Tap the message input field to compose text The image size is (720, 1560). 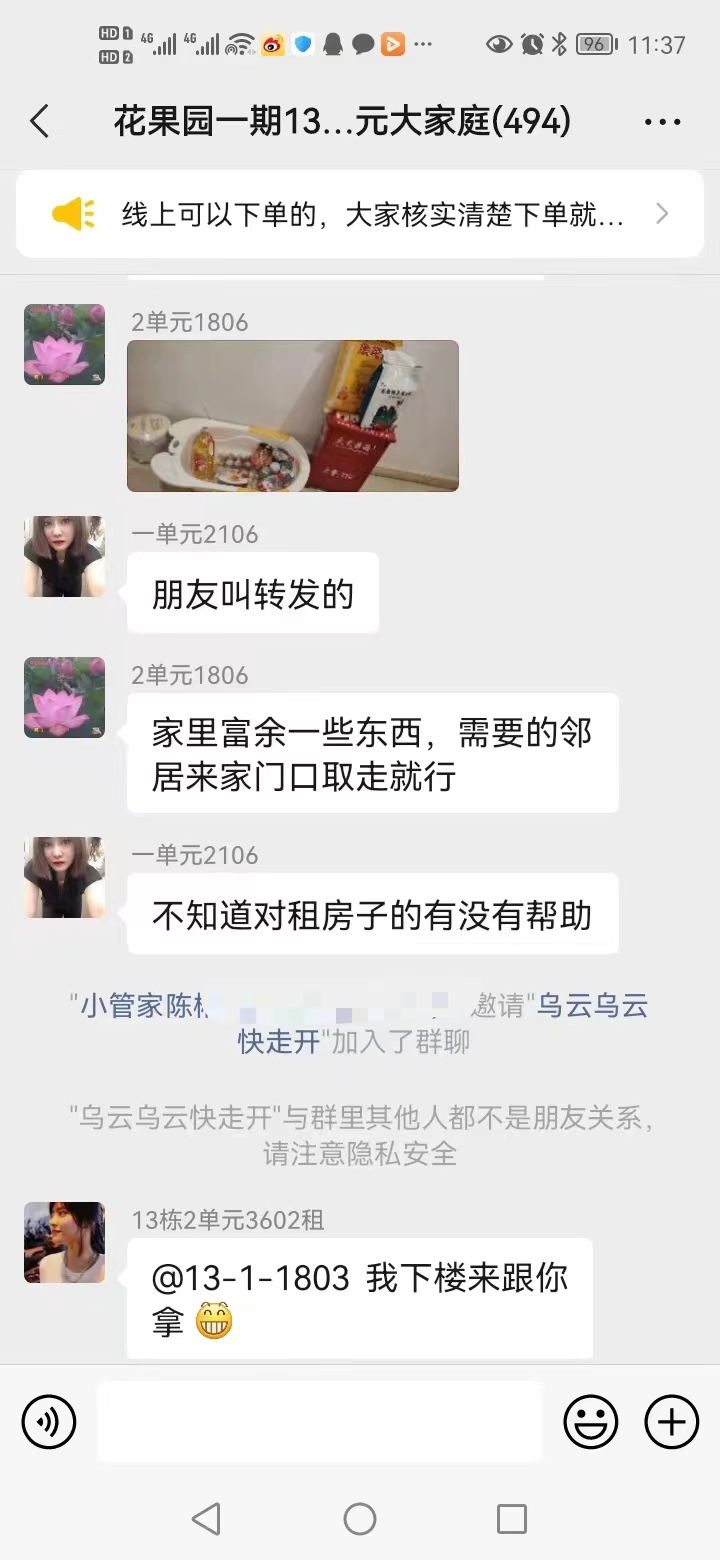pos(320,1421)
